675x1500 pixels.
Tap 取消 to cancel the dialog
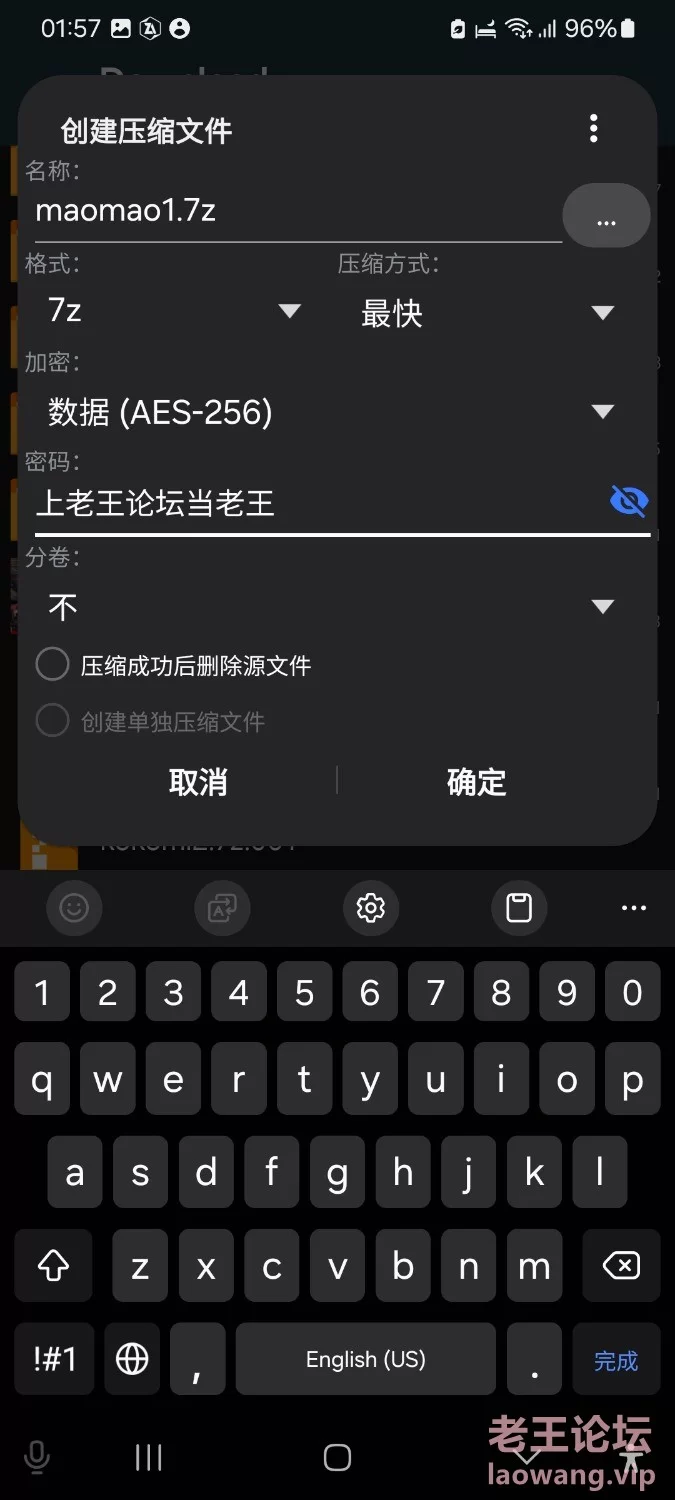click(198, 781)
